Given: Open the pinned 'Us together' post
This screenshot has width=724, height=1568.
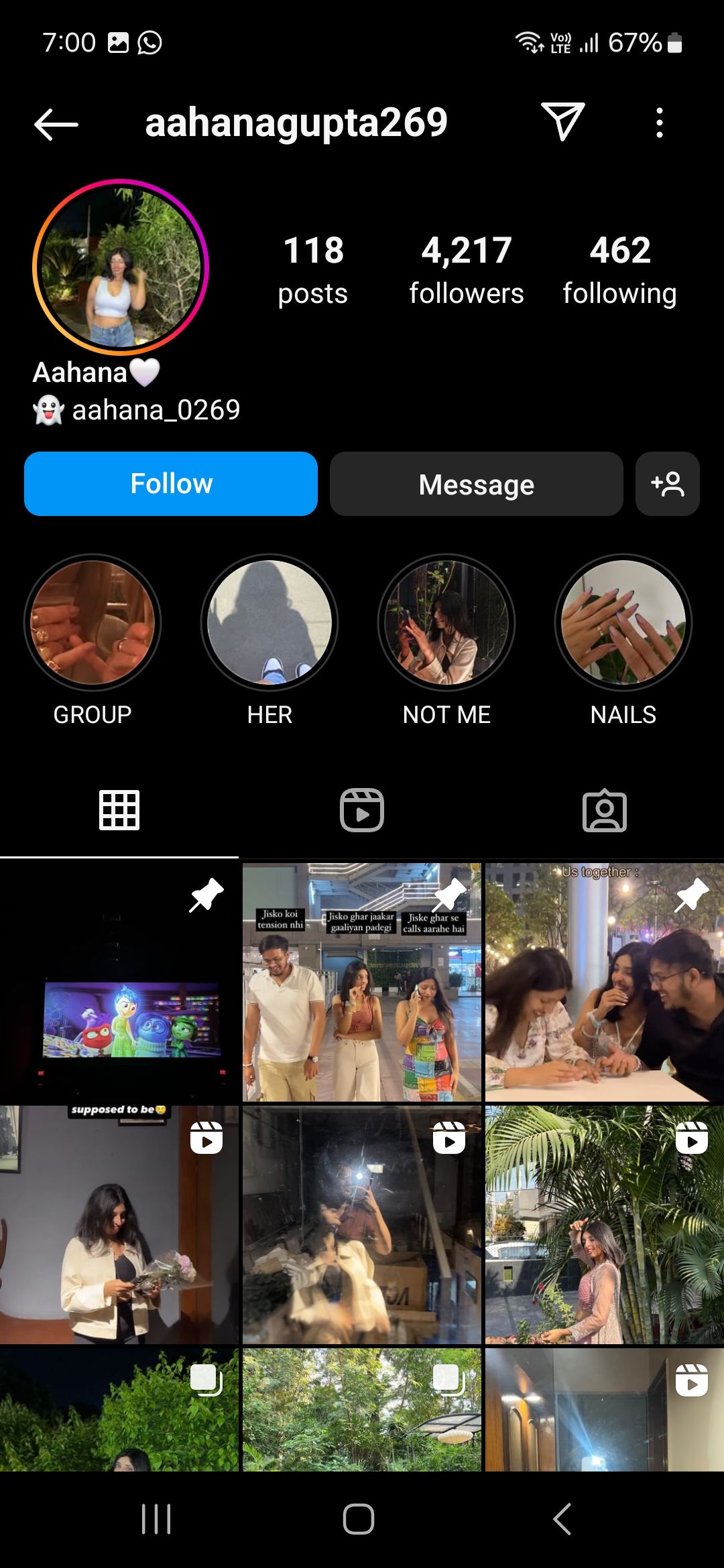Looking at the screenshot, I should pos(605,982).
